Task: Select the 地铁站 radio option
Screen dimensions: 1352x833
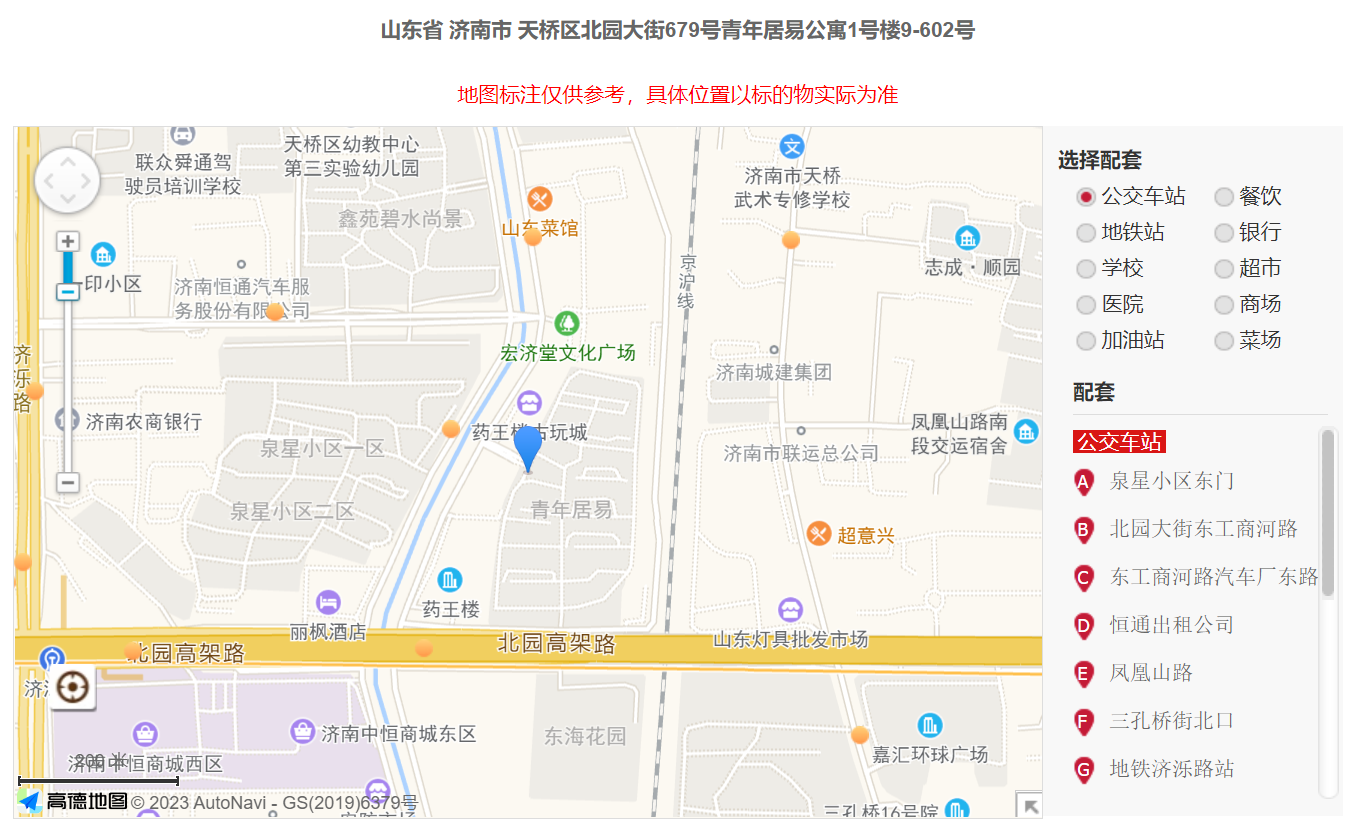Action: [x=1086, y=233]
